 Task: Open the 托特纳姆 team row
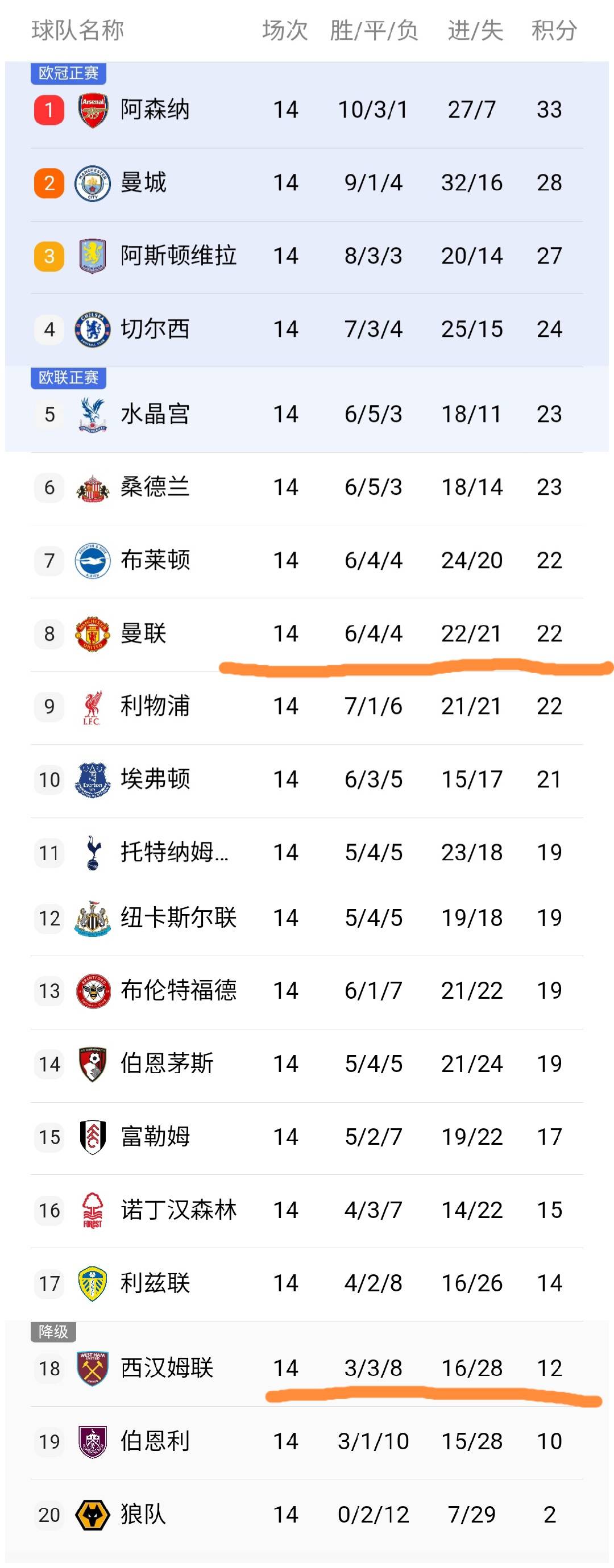[x=174, y=853]
